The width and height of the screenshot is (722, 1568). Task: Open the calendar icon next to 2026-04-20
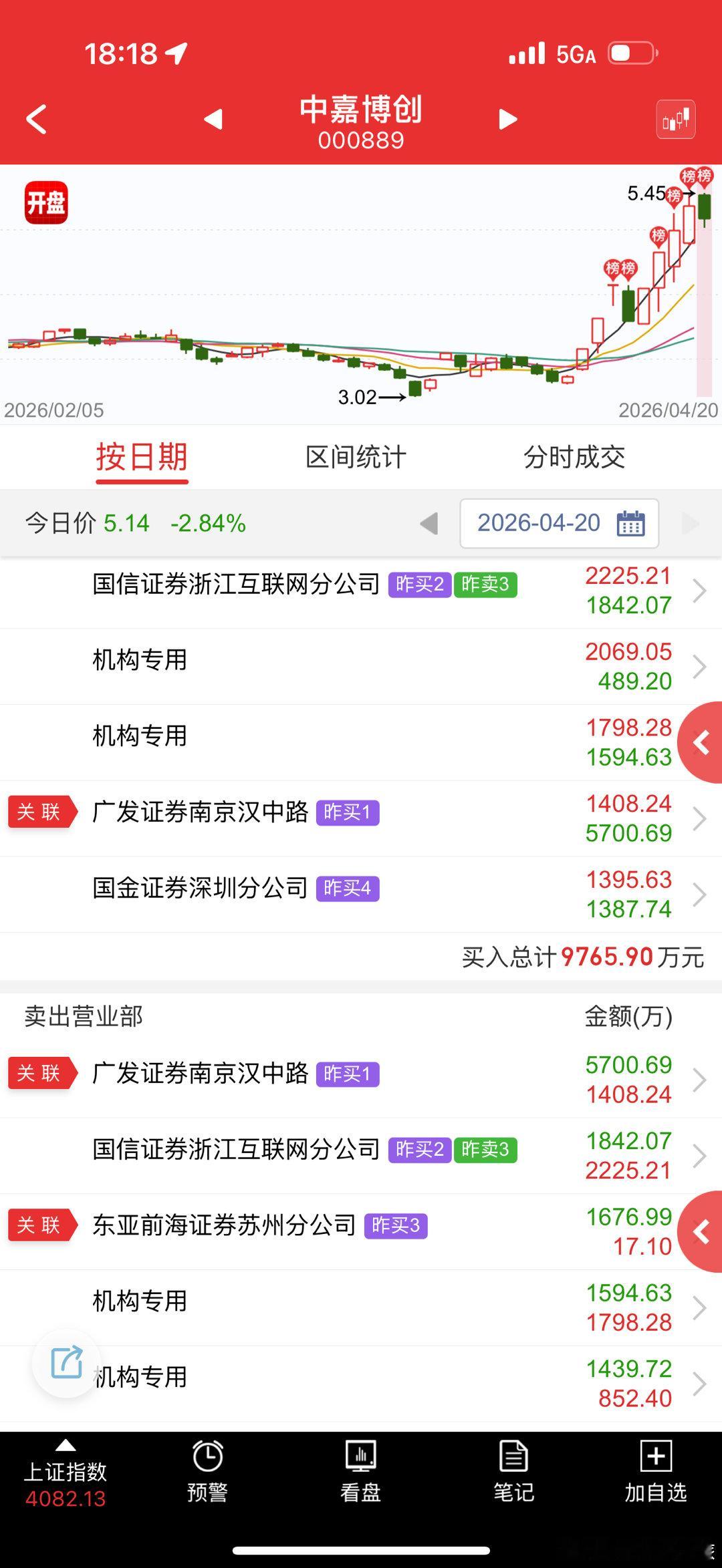pyautogui.click(x=631, y=524)
